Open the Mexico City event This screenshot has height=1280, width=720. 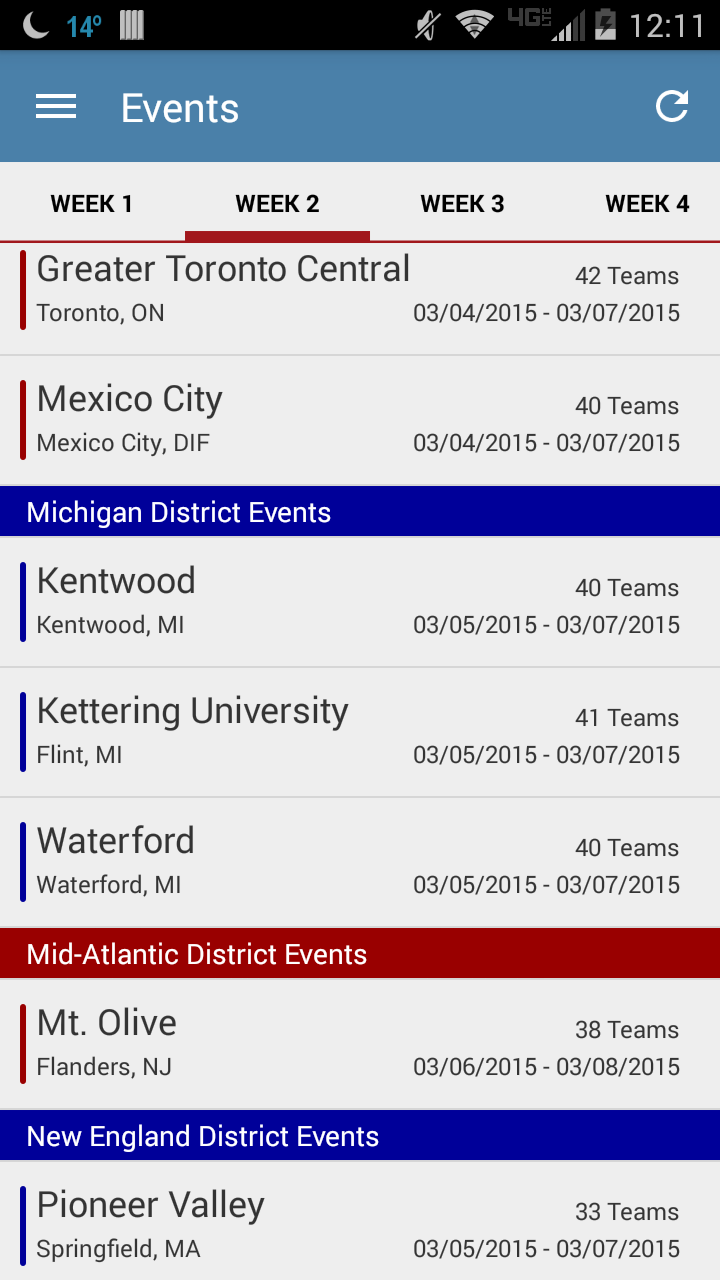point(360,421)
